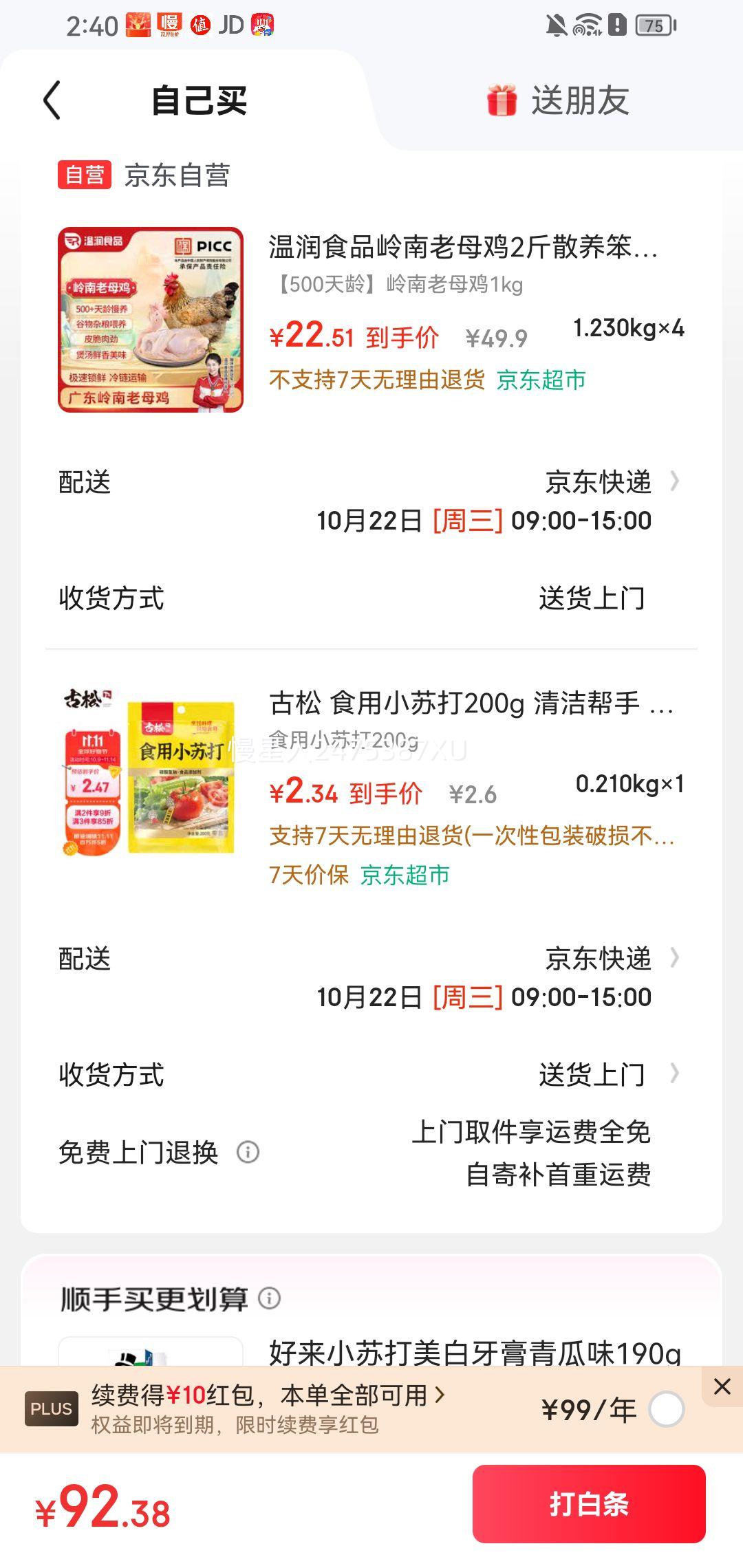Select the ¥99/年 PLUS renewal option

pyautogui.click(x=666, y=1409)
